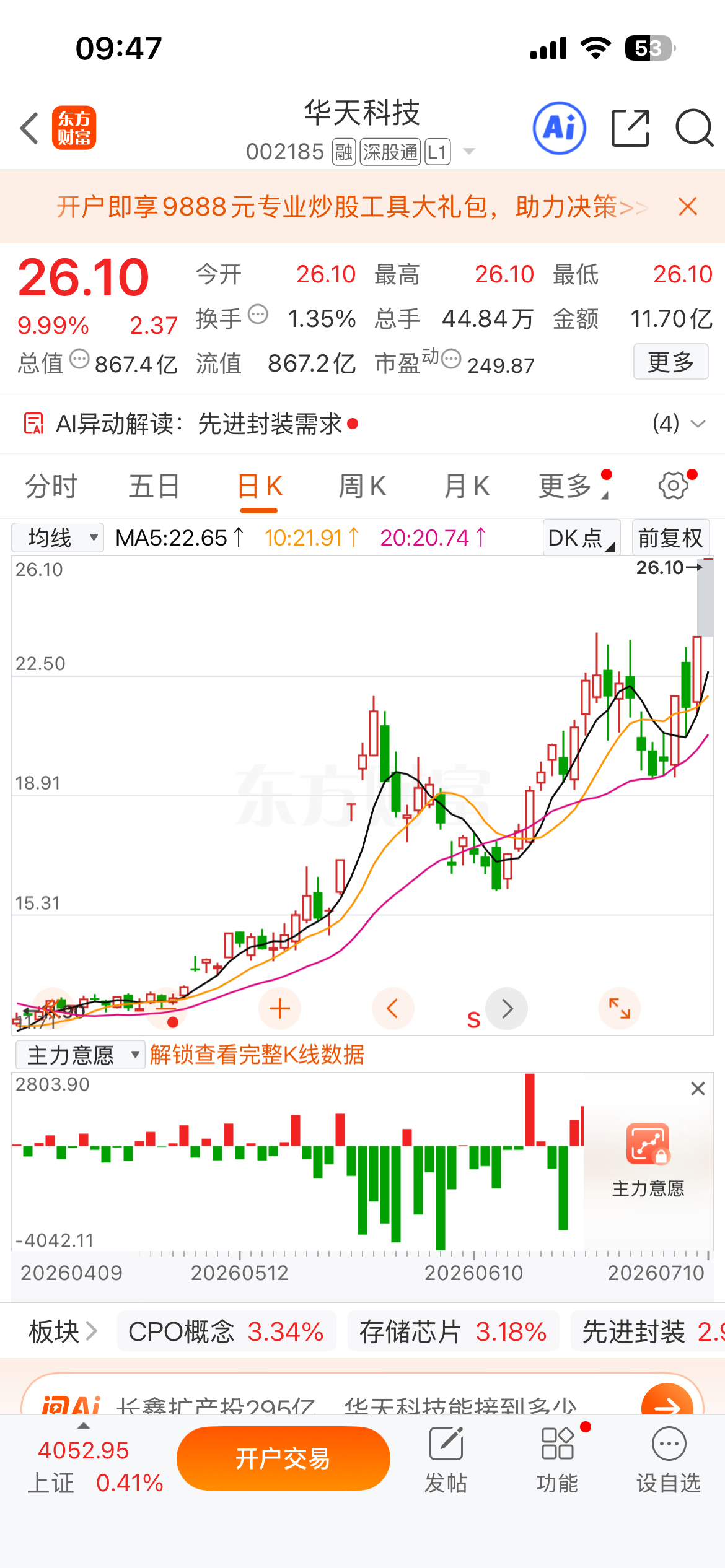Tap the 开户交易 button
Image resolution: width=725 pixels, height=1568 pixels.
tap(283, 1458)
